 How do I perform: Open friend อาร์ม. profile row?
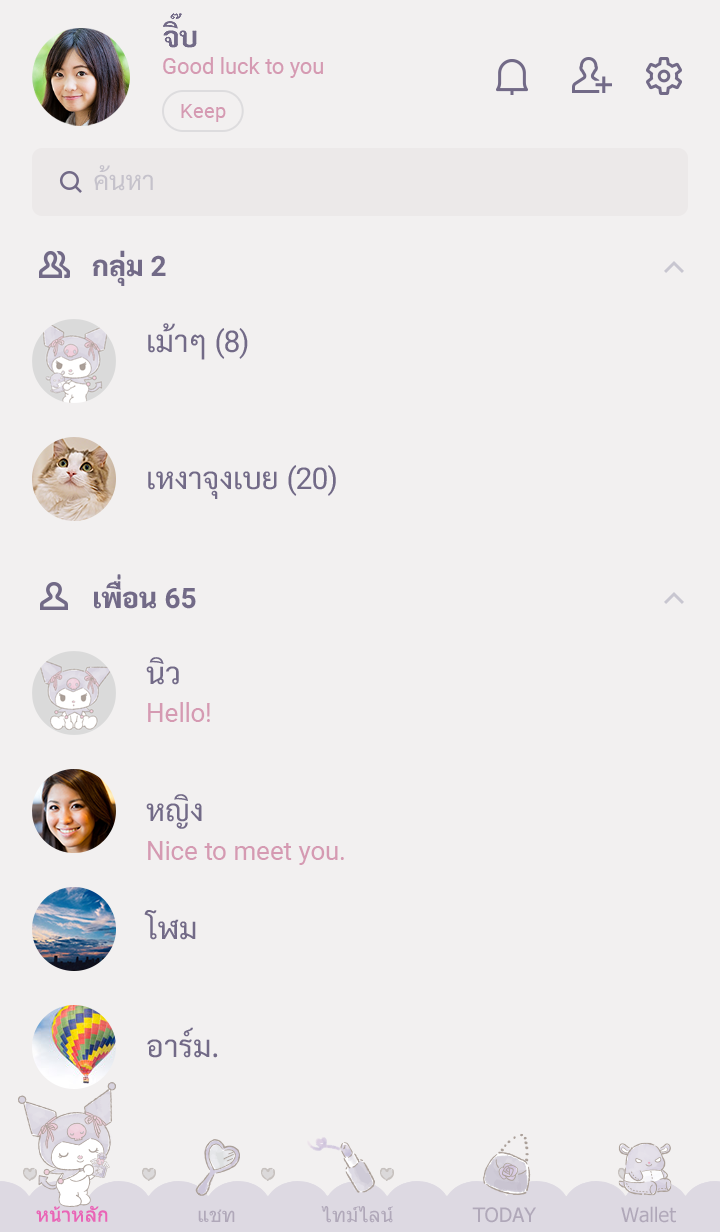click(x=182, y=1047)
